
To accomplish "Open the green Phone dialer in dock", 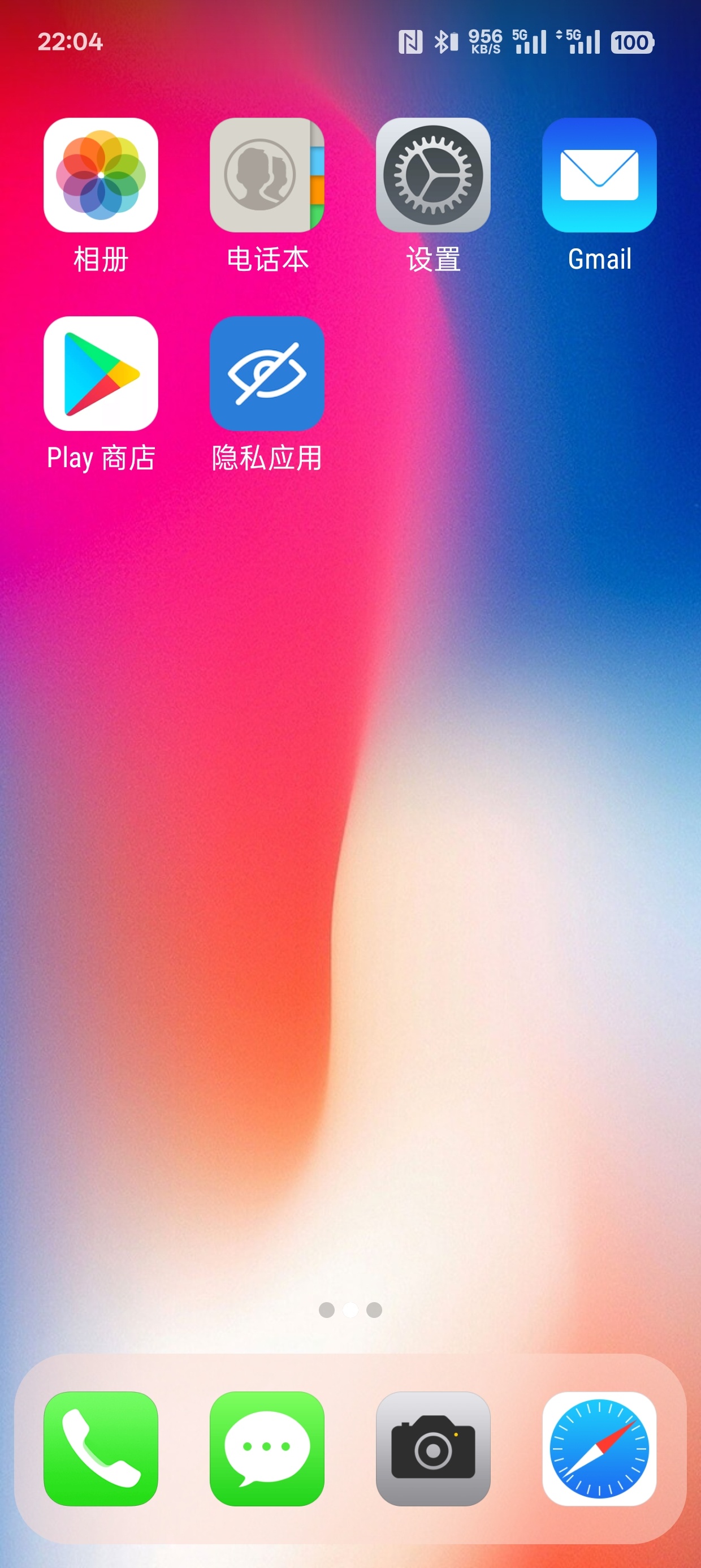I will point(101,1448).
